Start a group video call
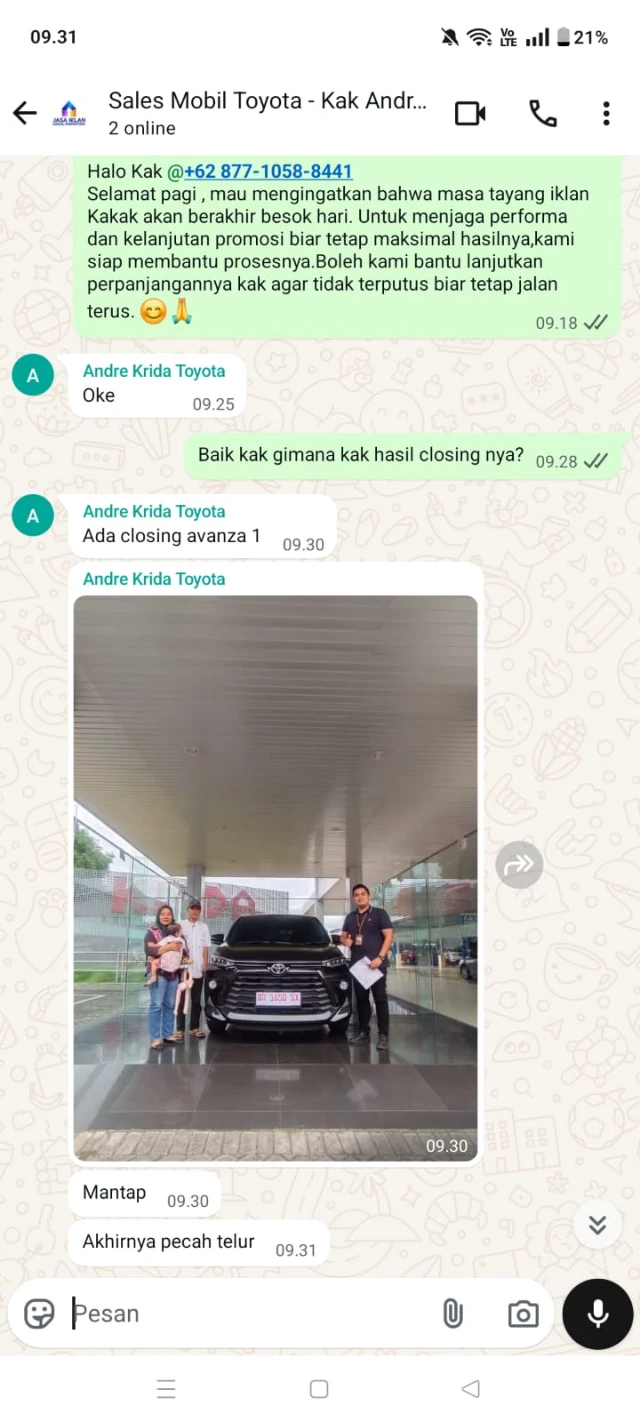Image resolution: width=640 pixels, height=1422 pixels. point(470,113)
